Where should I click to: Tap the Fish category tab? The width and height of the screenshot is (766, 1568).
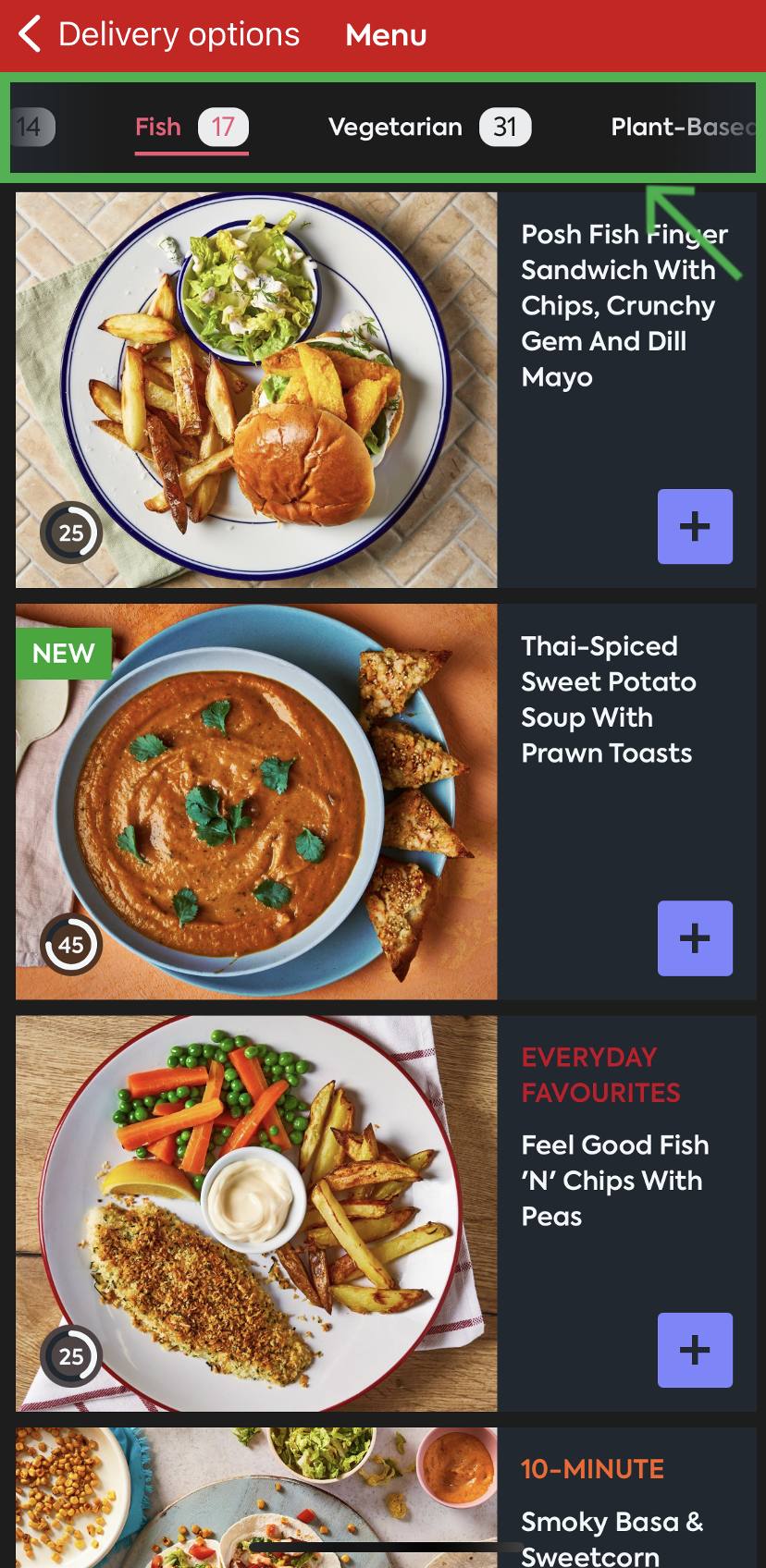pos(191,128)
